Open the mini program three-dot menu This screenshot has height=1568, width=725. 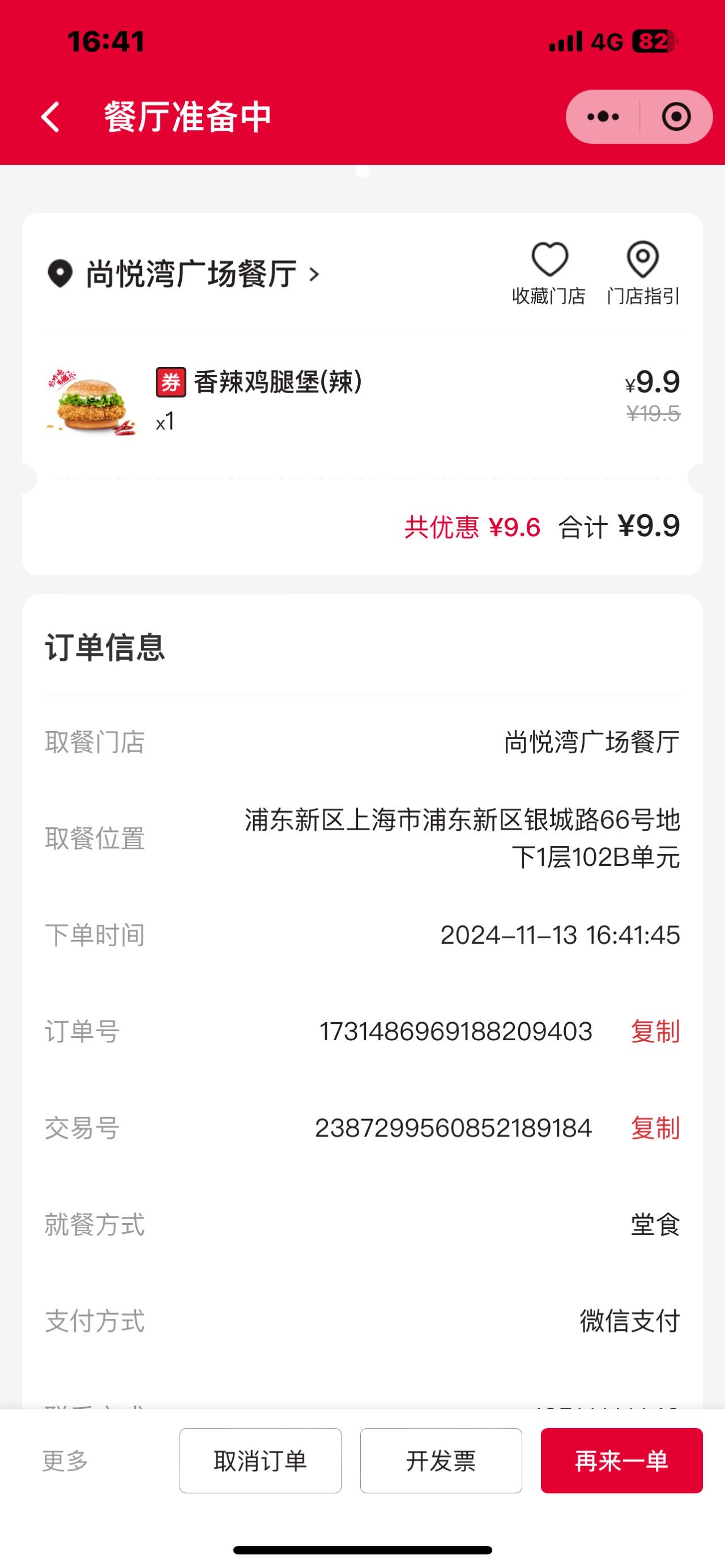point(603,116)
